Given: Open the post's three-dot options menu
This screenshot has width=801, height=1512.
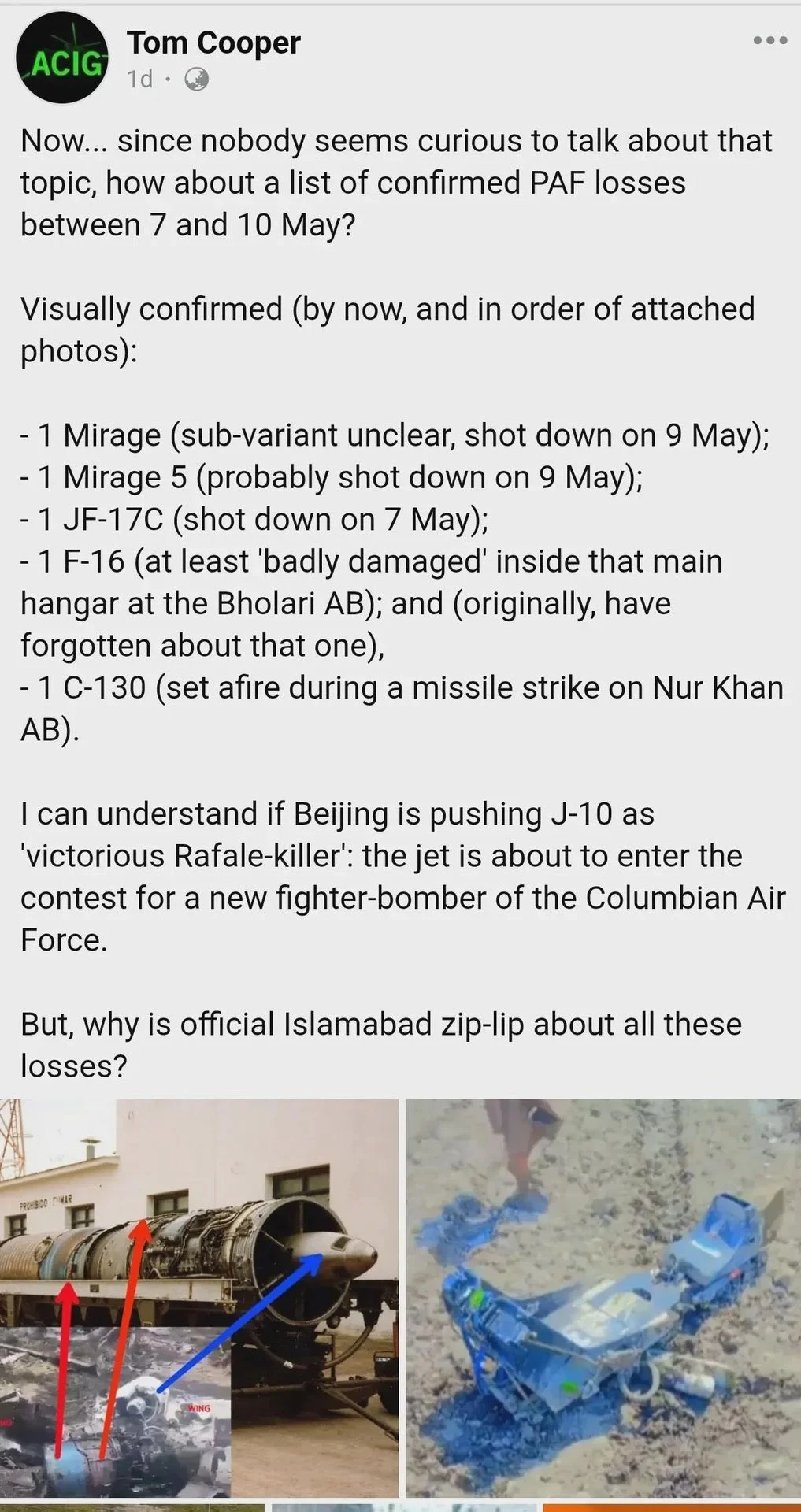Looking at the screenshot, I should pos(769,40).
